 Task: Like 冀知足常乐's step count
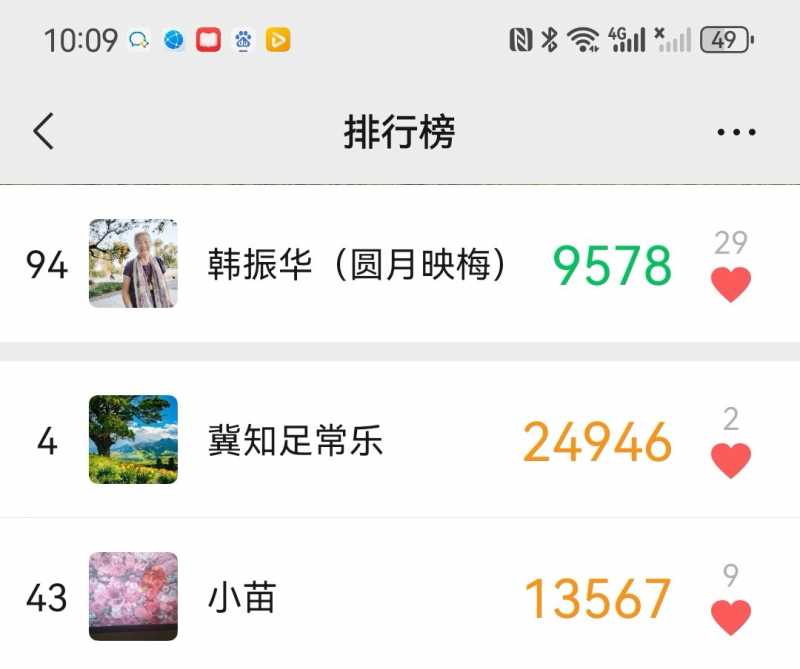point(731,459)
